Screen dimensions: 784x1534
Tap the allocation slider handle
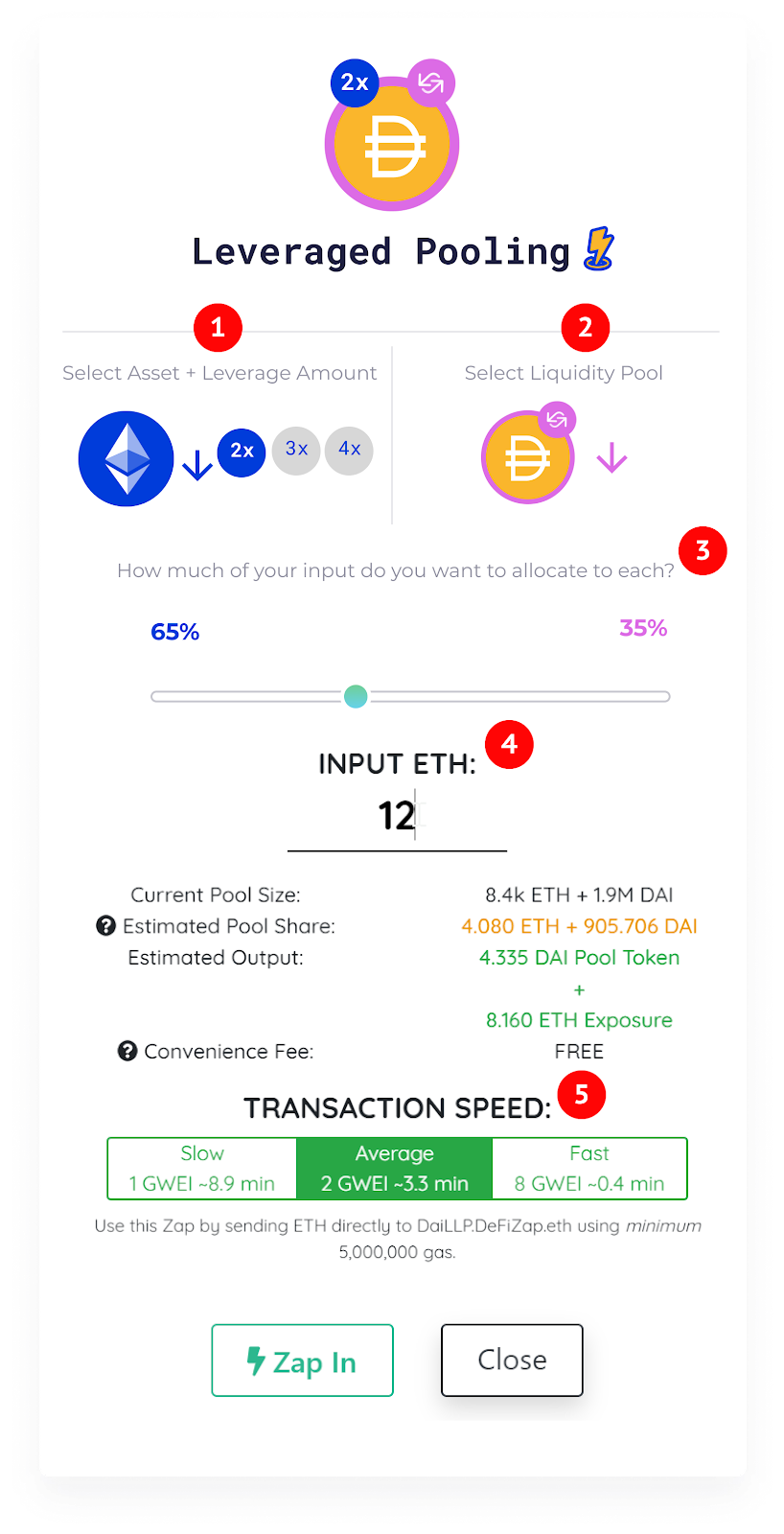(356, 696)
